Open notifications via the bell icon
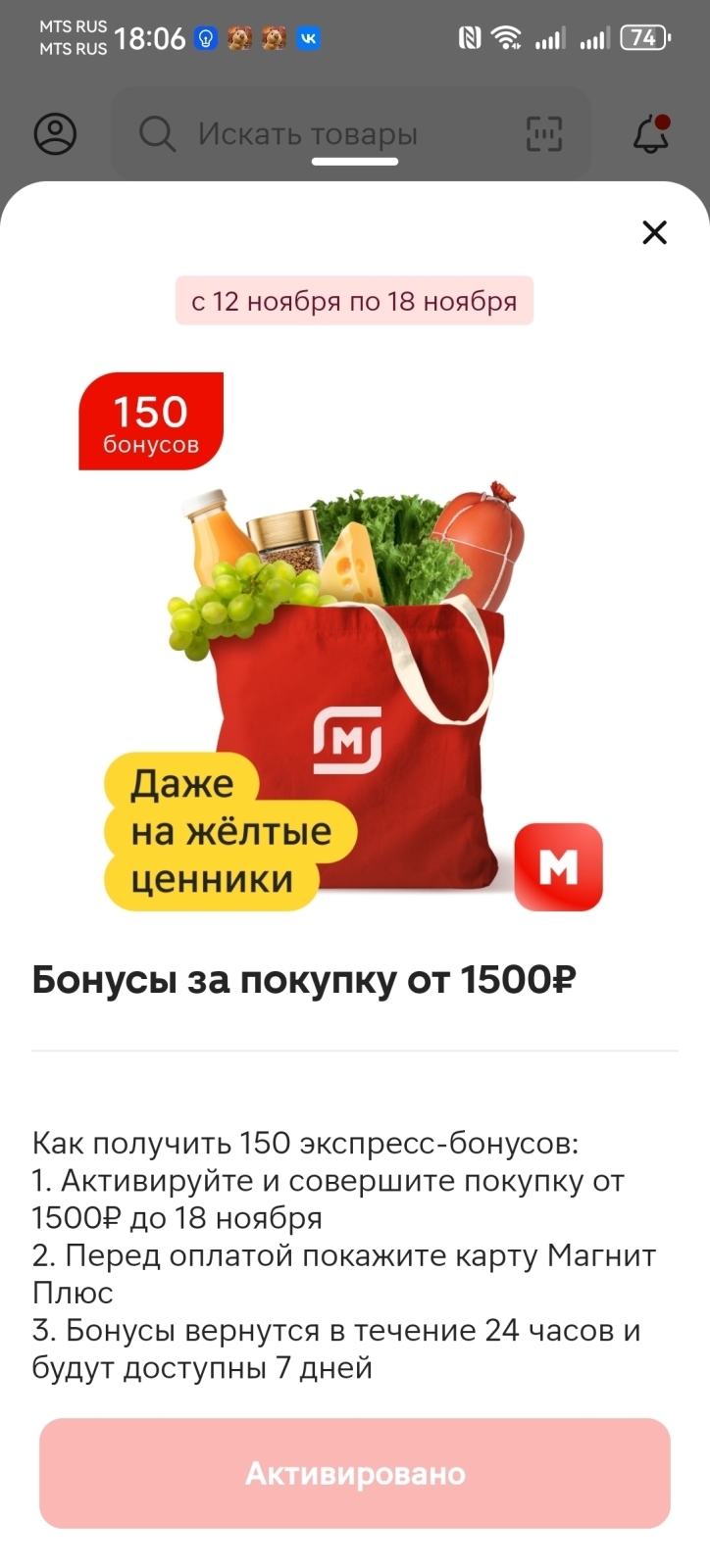 pos(648,133)
